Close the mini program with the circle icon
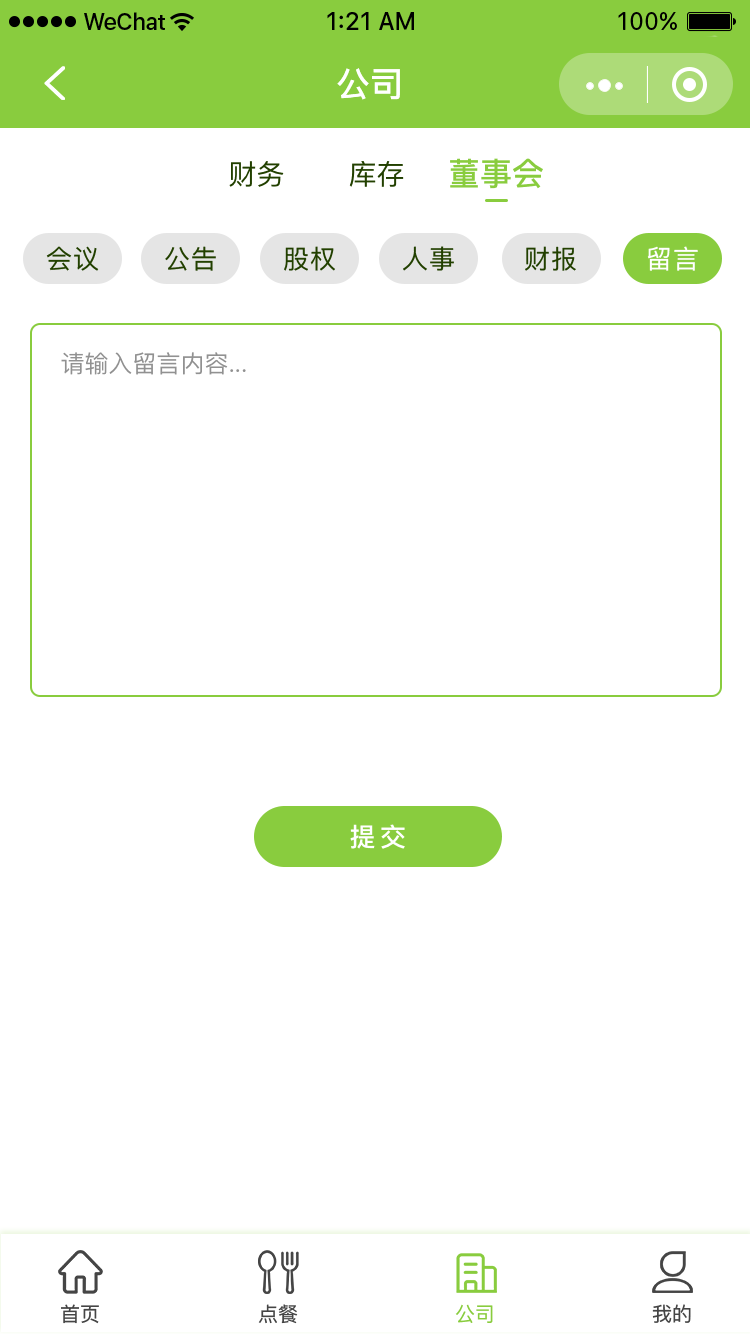Screen dimensions: 750x1334 point(690,85)
